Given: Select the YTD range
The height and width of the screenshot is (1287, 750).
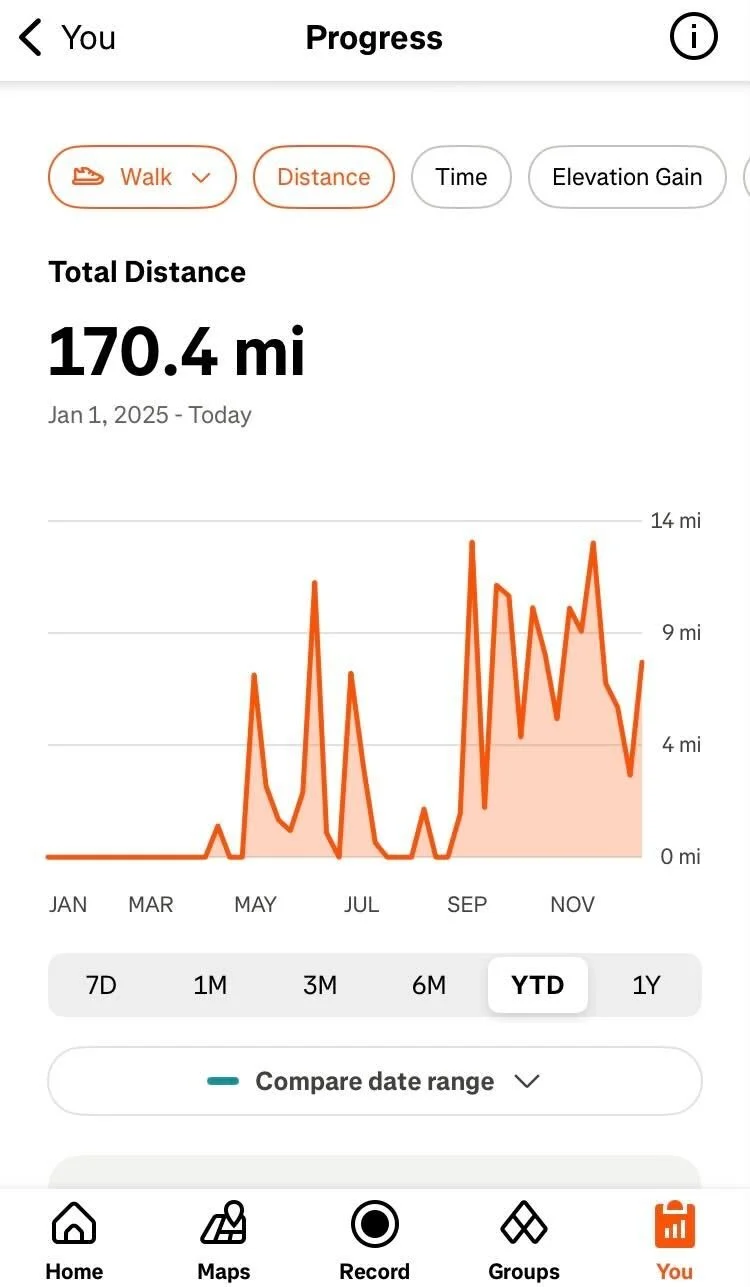Looking at the screenshot, I should pos(538,985).
